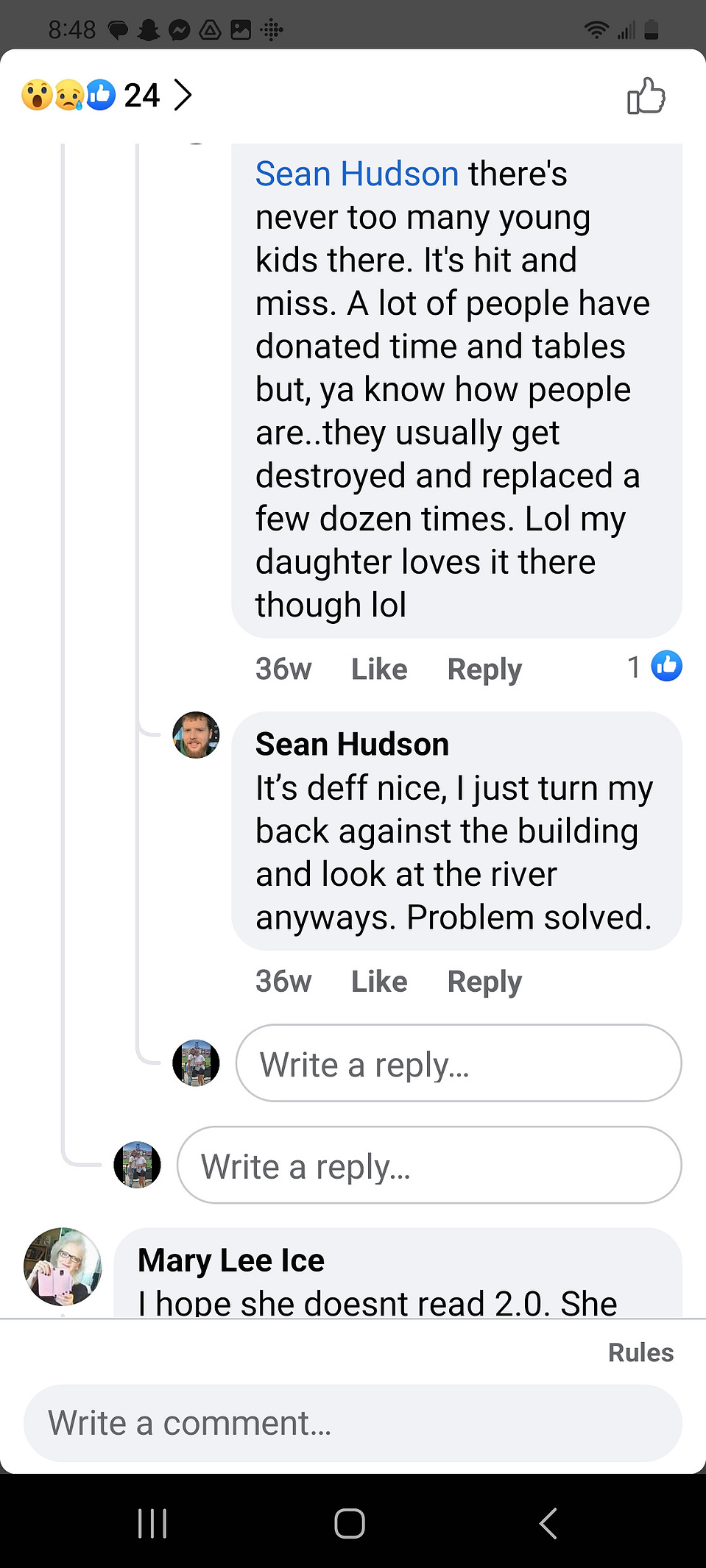Like Sean Hudson's river comment
Screen dimensions: 706x1568
pyautogui.click(x=379, y=982)
